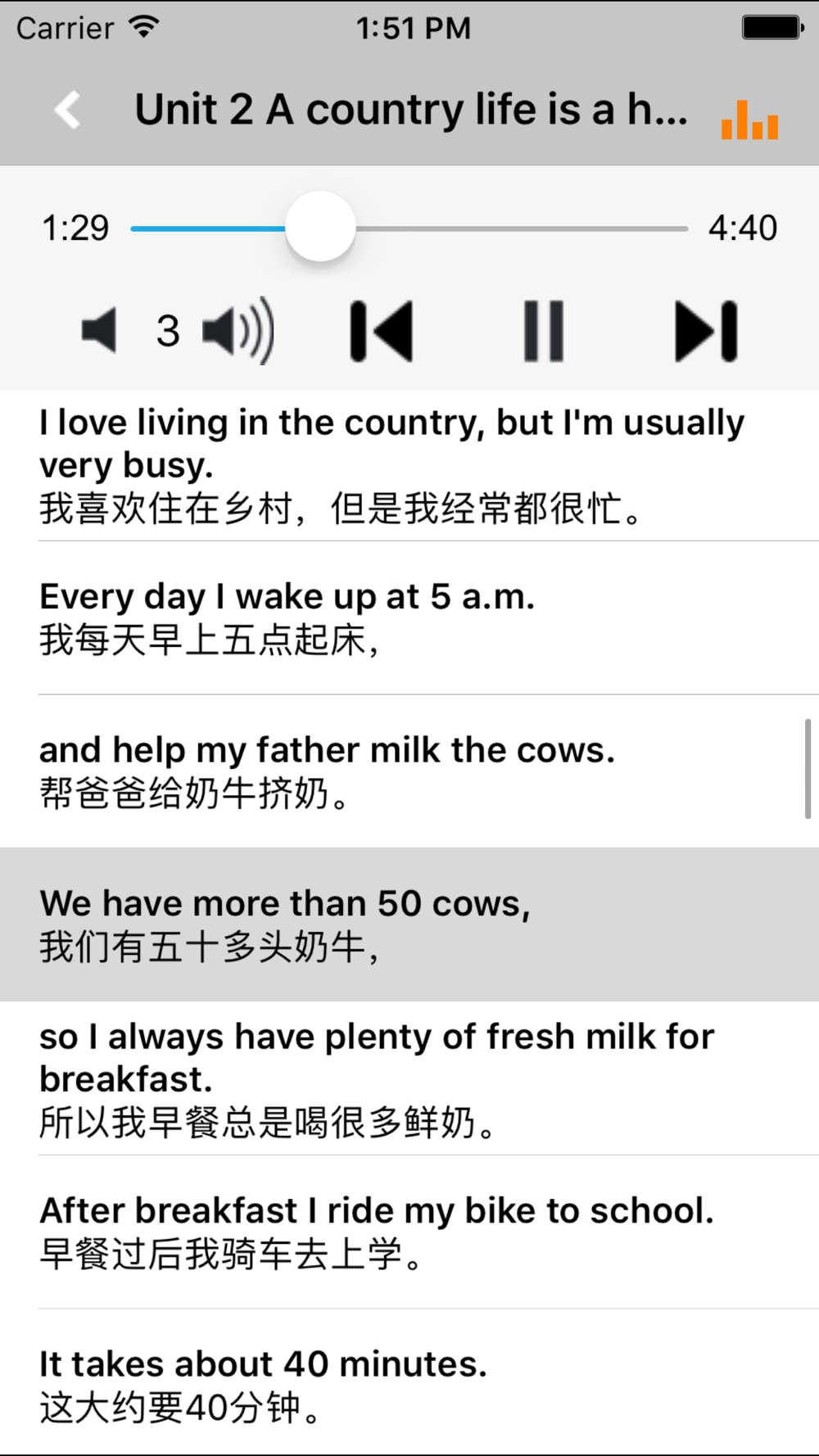
Task: Pause the audio playback
Action: tap(544, 331)
